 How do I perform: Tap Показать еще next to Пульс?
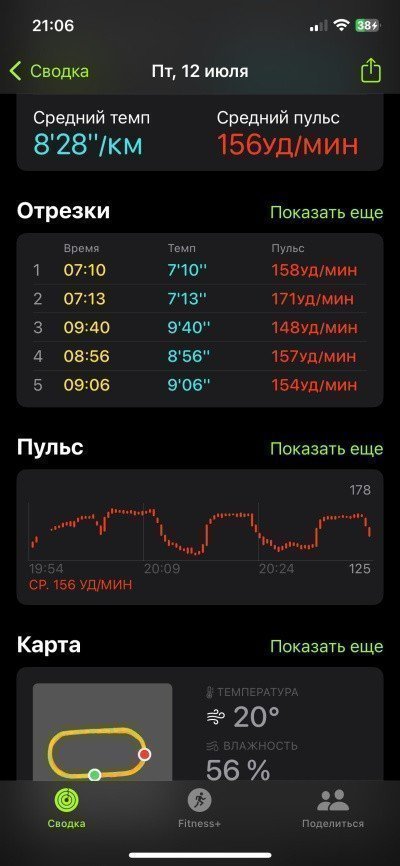tap(327, 448)
